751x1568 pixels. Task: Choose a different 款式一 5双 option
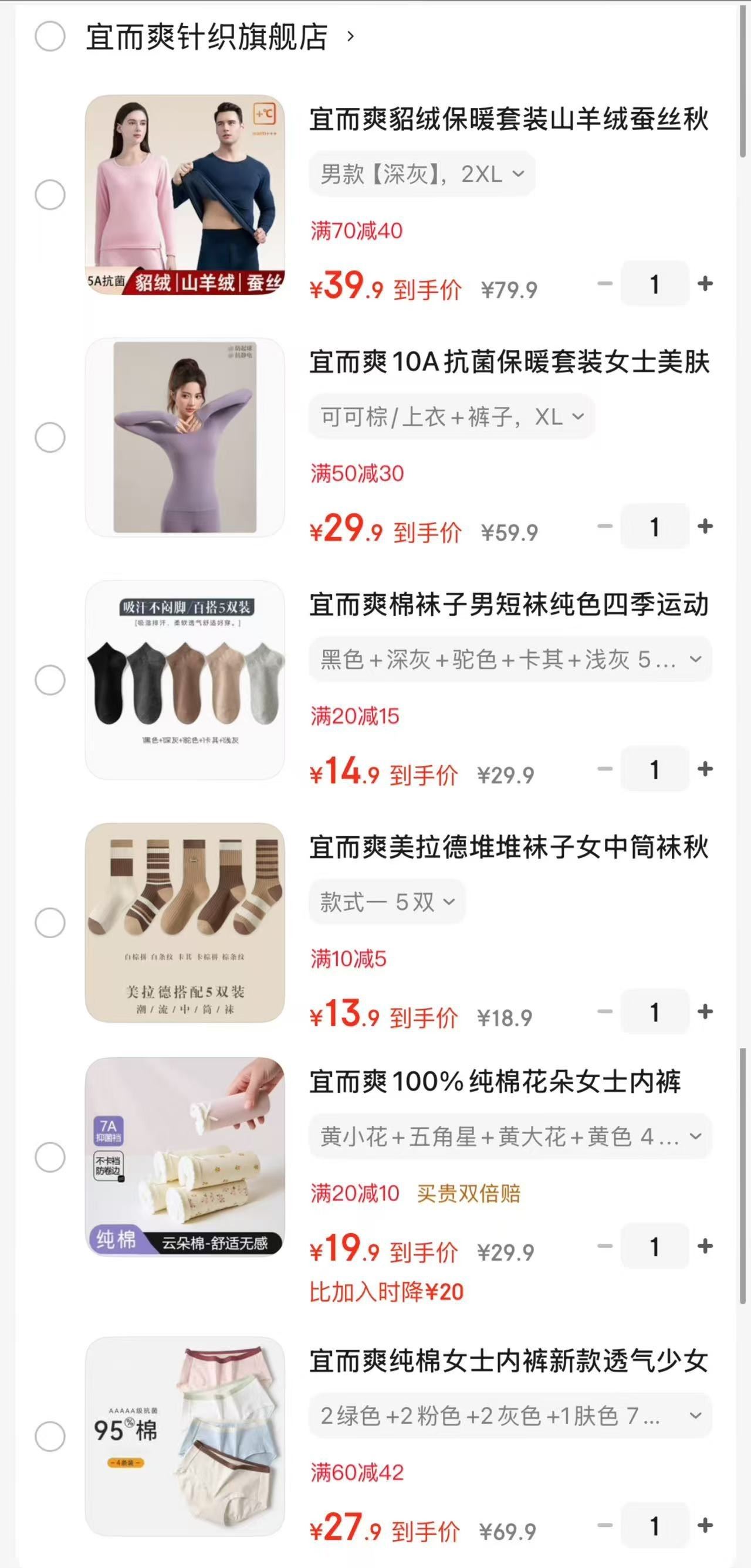387,902
